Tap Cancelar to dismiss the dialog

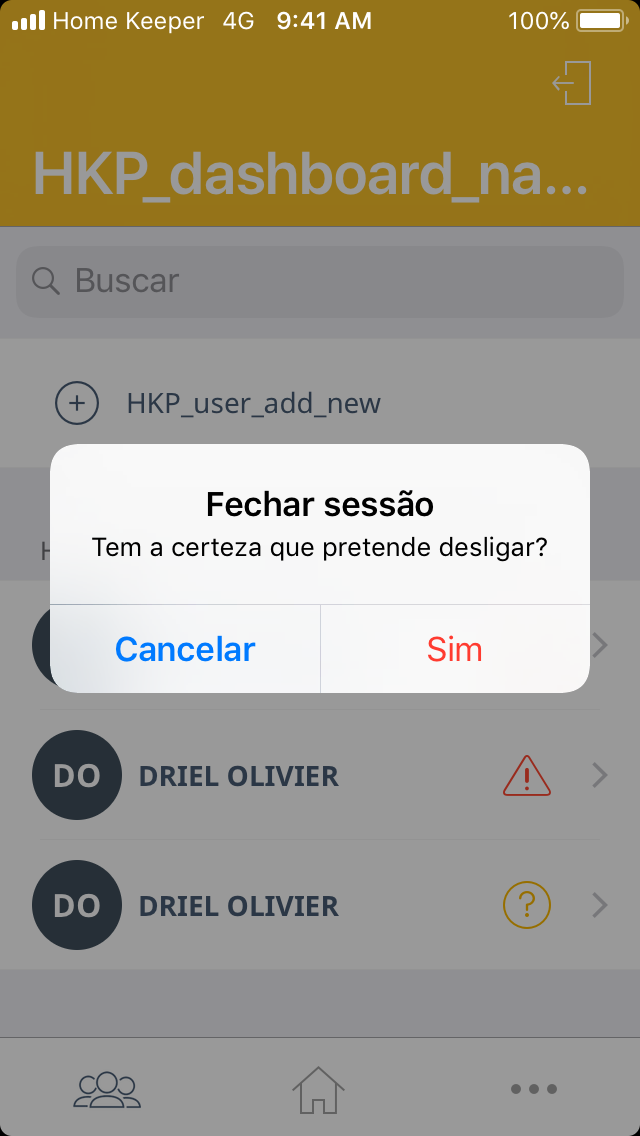pyautogui.click(x=185, y=649)
